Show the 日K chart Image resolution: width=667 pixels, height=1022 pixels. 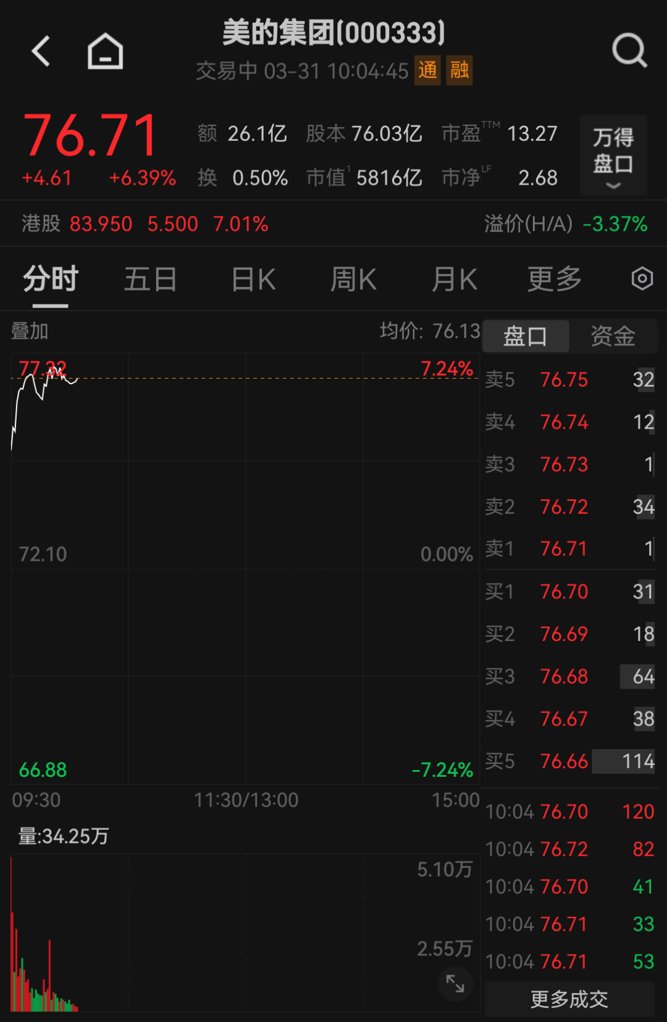click(253, 279)
